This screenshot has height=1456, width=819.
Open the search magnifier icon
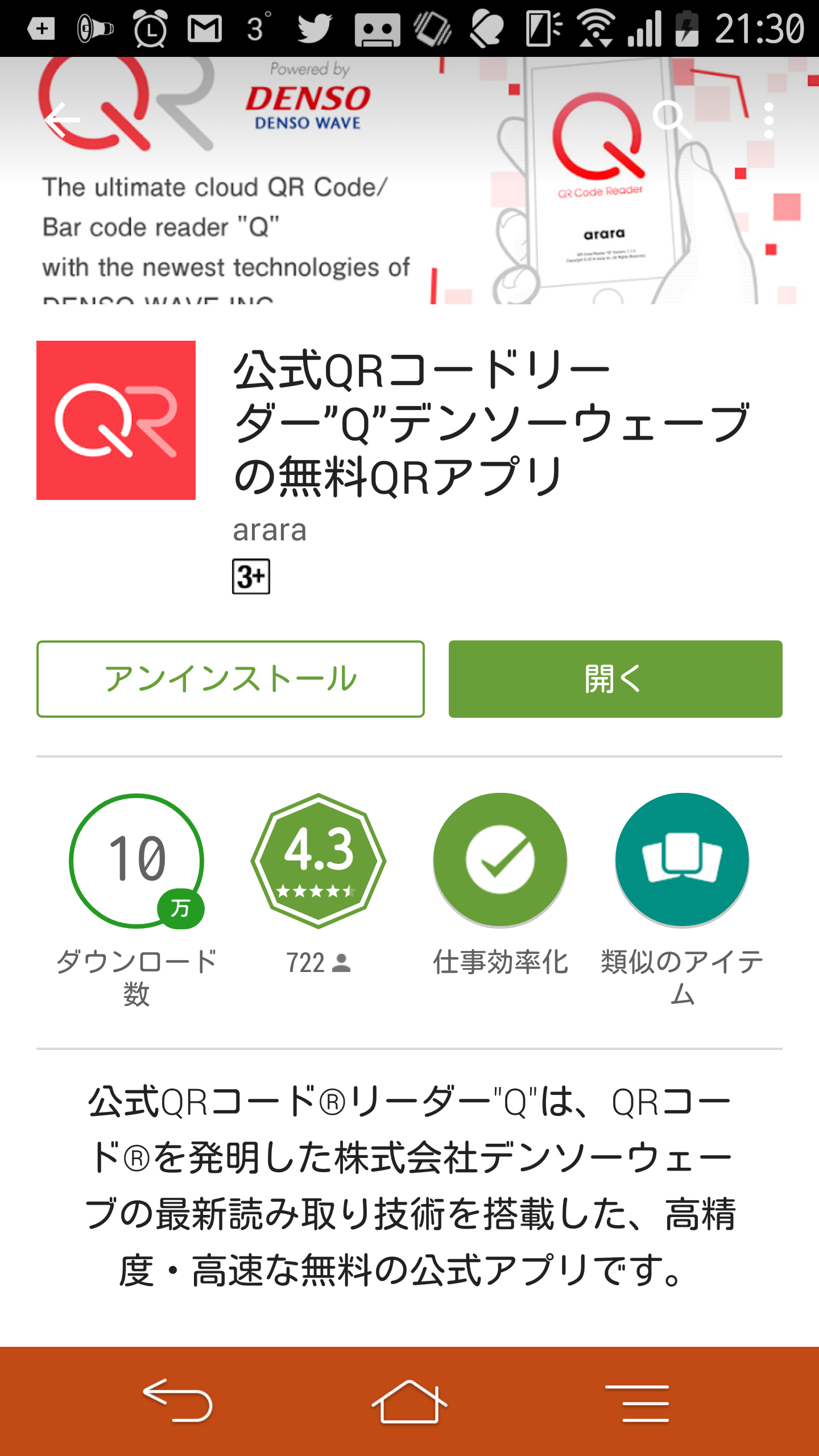pyautogui.click(x=672, y=120)
